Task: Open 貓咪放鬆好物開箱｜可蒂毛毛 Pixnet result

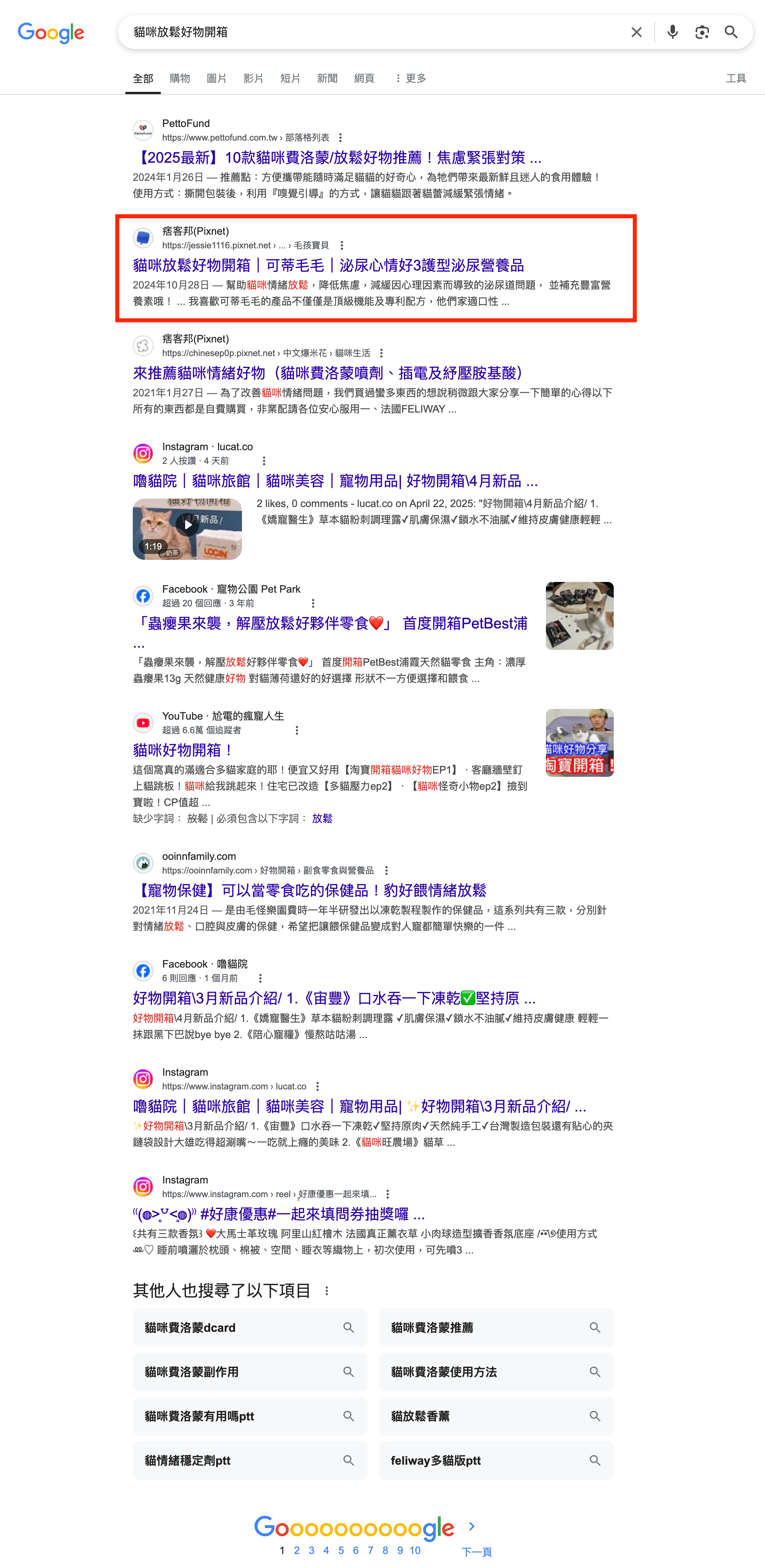Action: tap(328, 265)
